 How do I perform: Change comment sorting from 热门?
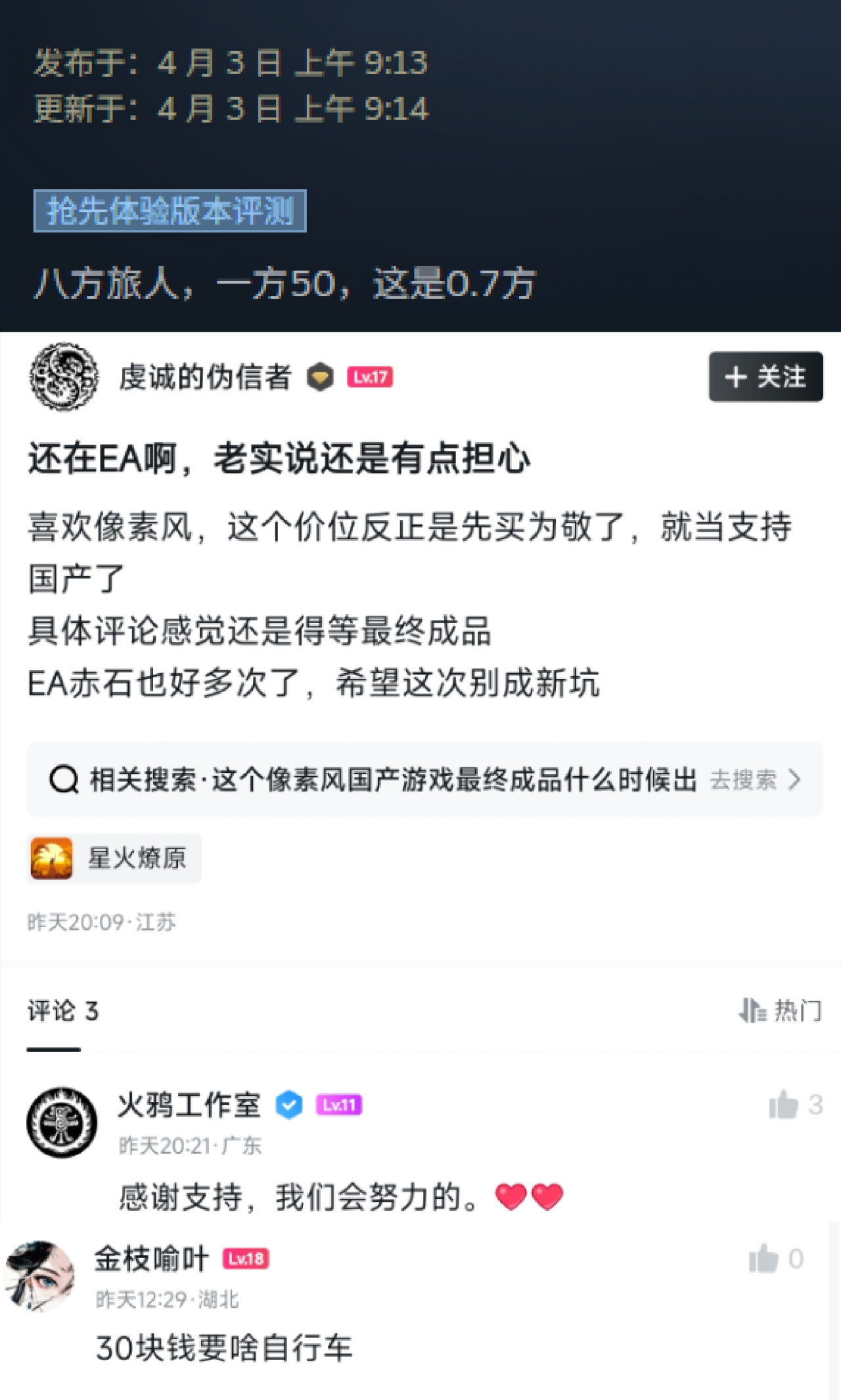(780, 1011)
